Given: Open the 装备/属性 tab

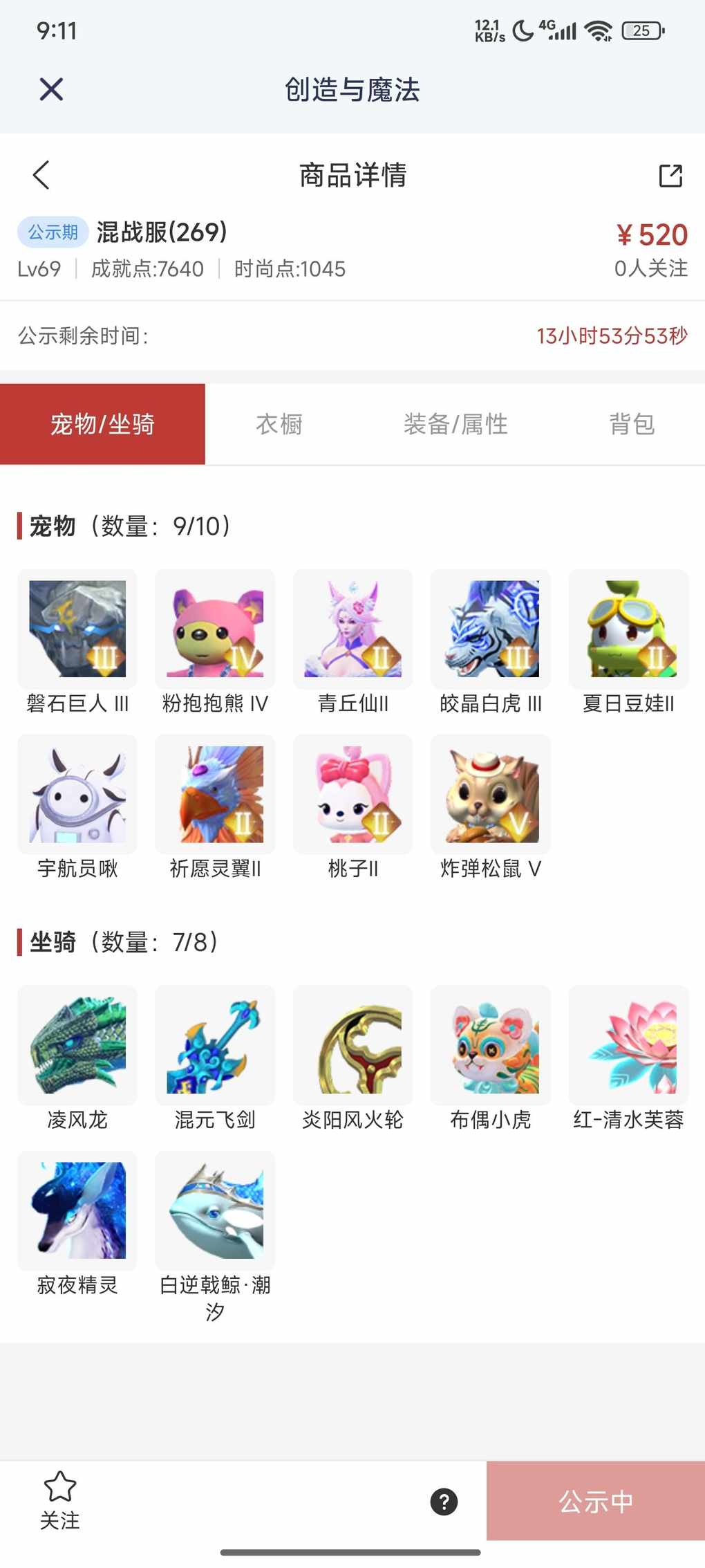Looking at the screenshot, I should tap(455, 424).
